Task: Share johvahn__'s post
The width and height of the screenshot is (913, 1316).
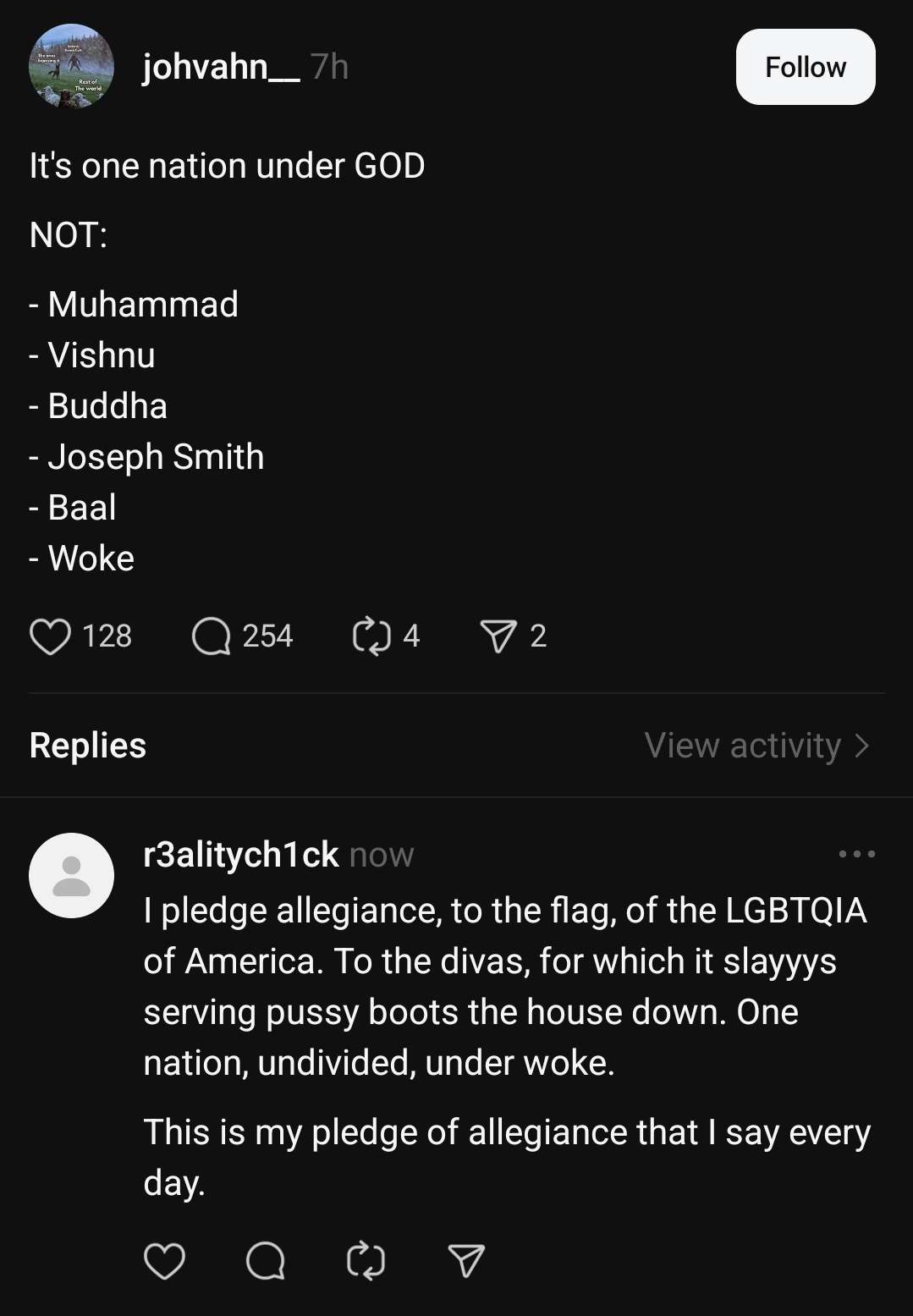Action: point(498,636)
